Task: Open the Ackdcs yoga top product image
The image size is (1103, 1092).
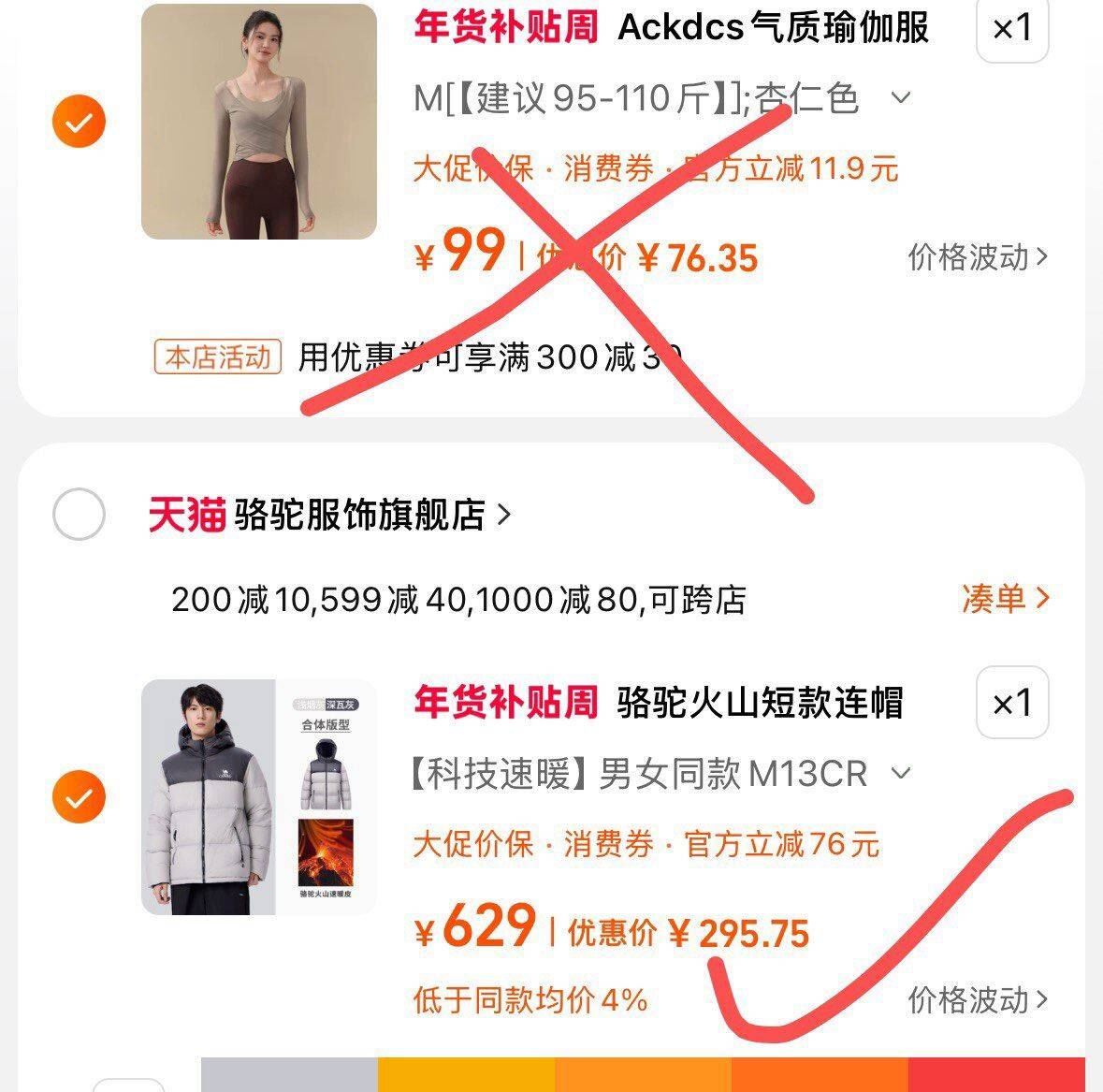Action: pyautogui.click(x=259, y=121)
